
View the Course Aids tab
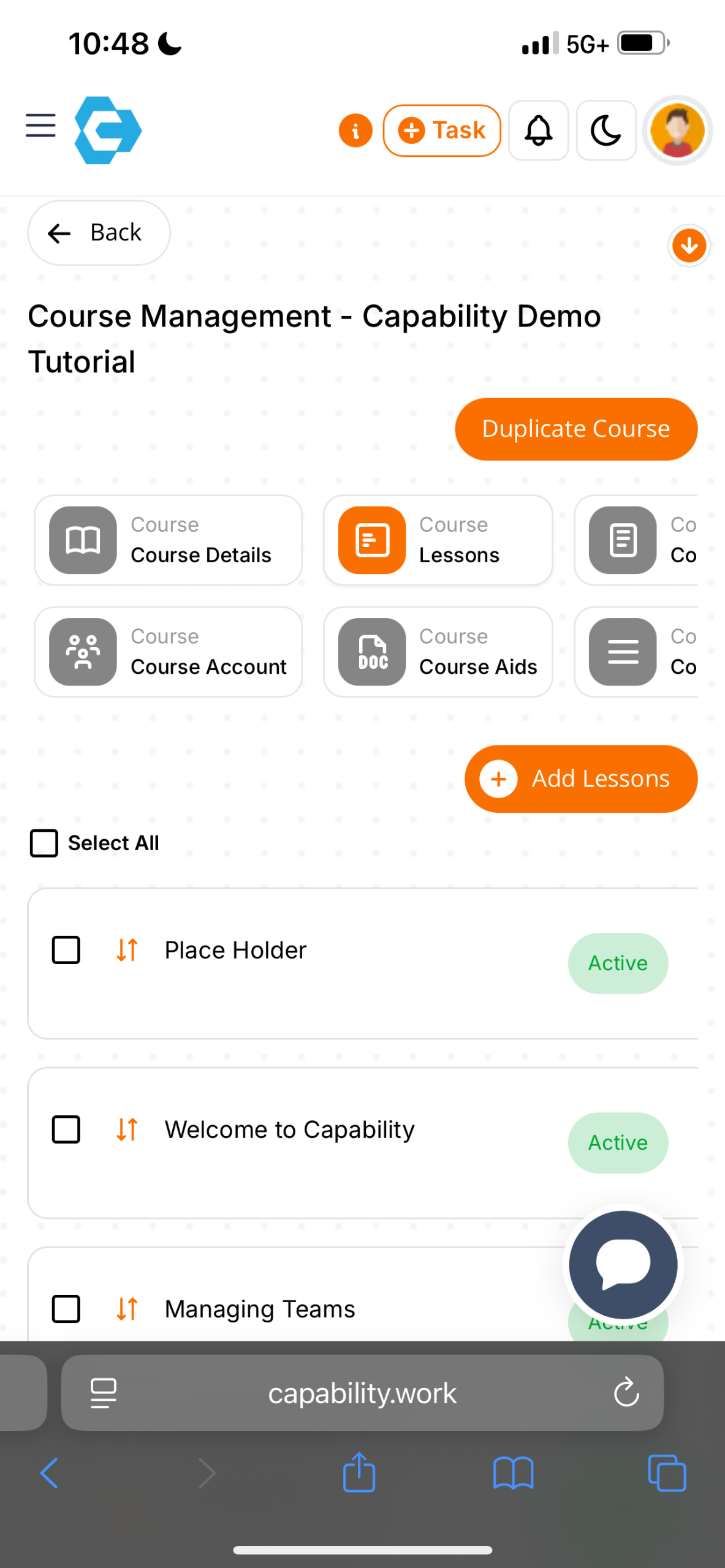pos(438,652)
